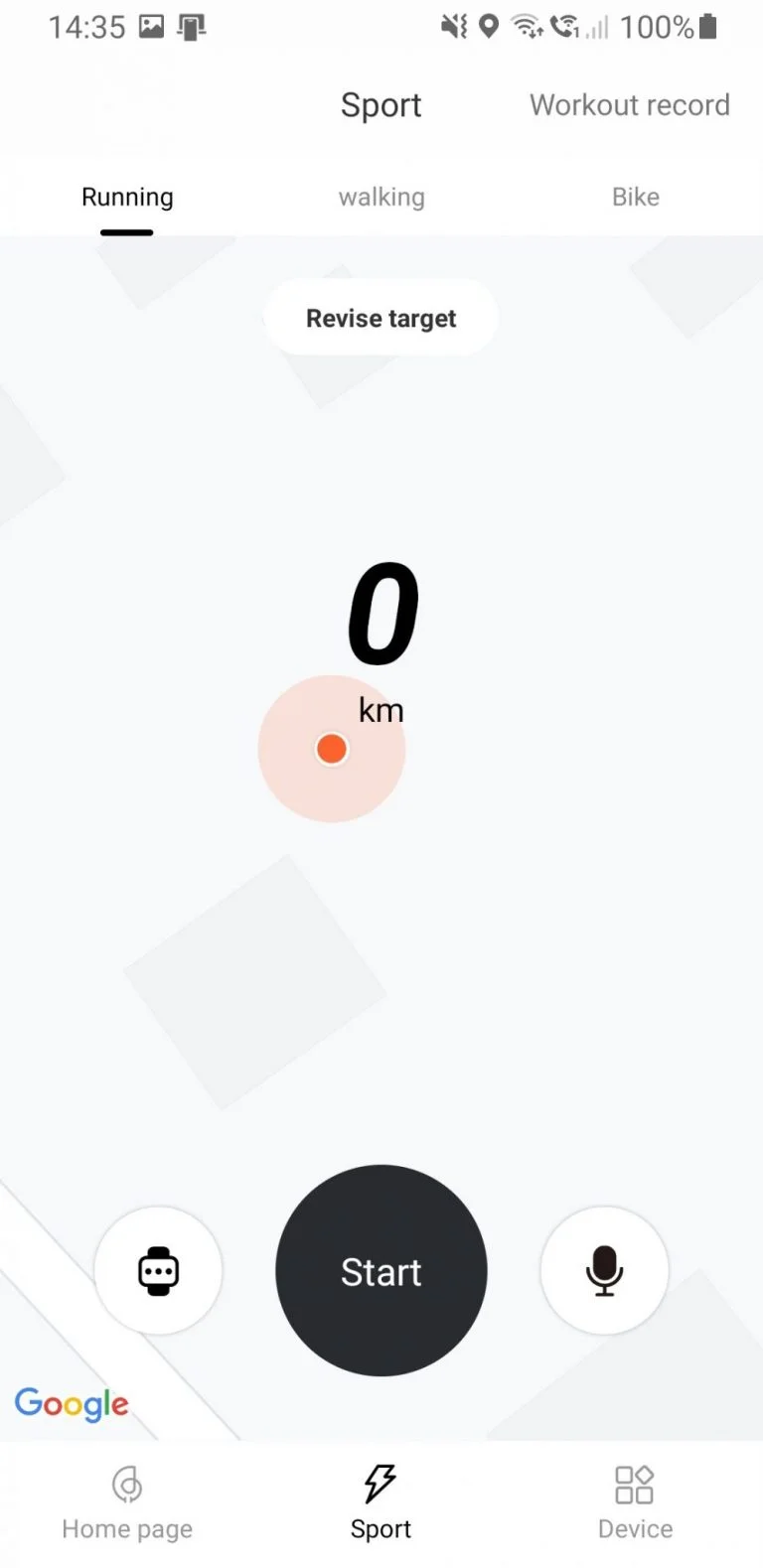
Task: Switch to the walking tab
Action: click(x=381, y=197)
